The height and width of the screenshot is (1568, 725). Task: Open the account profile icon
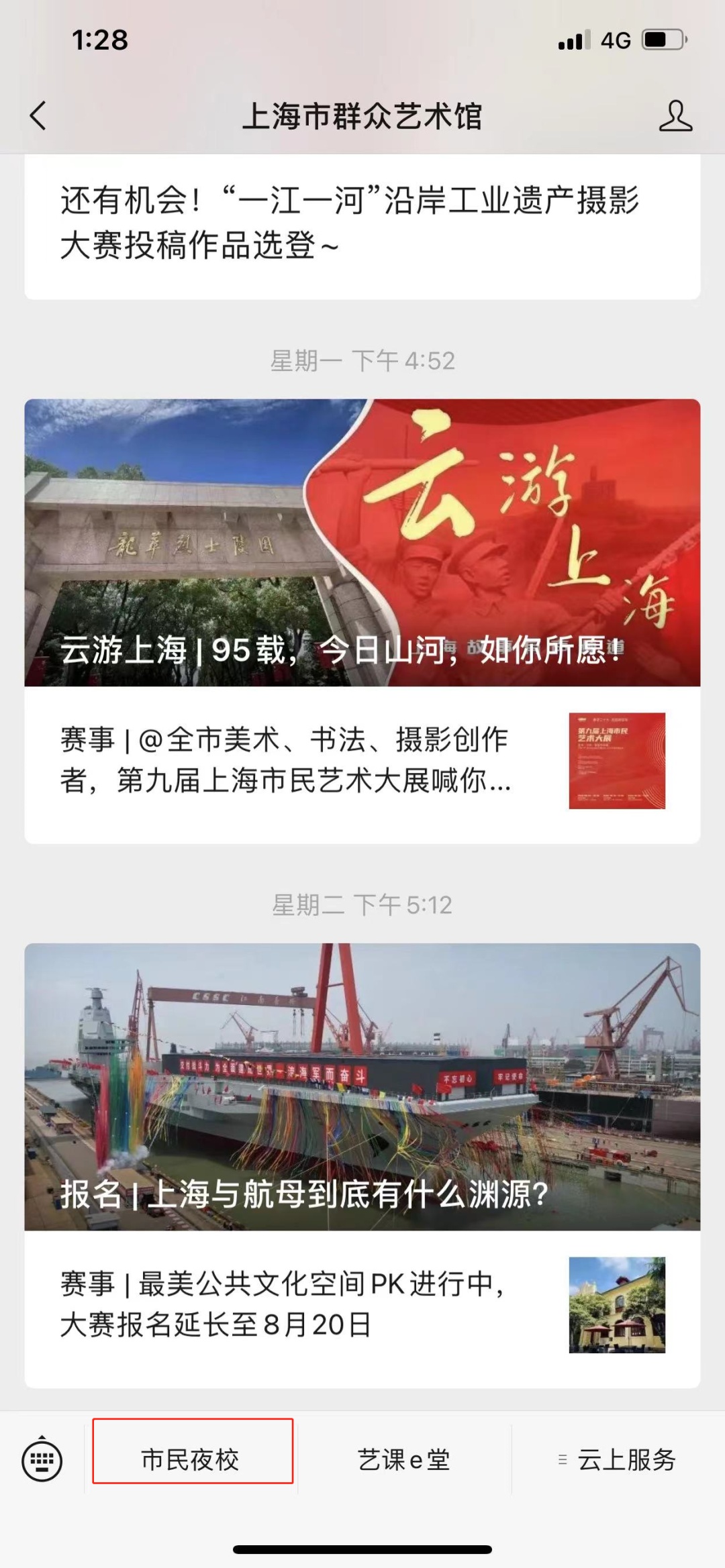coord(675,116)
